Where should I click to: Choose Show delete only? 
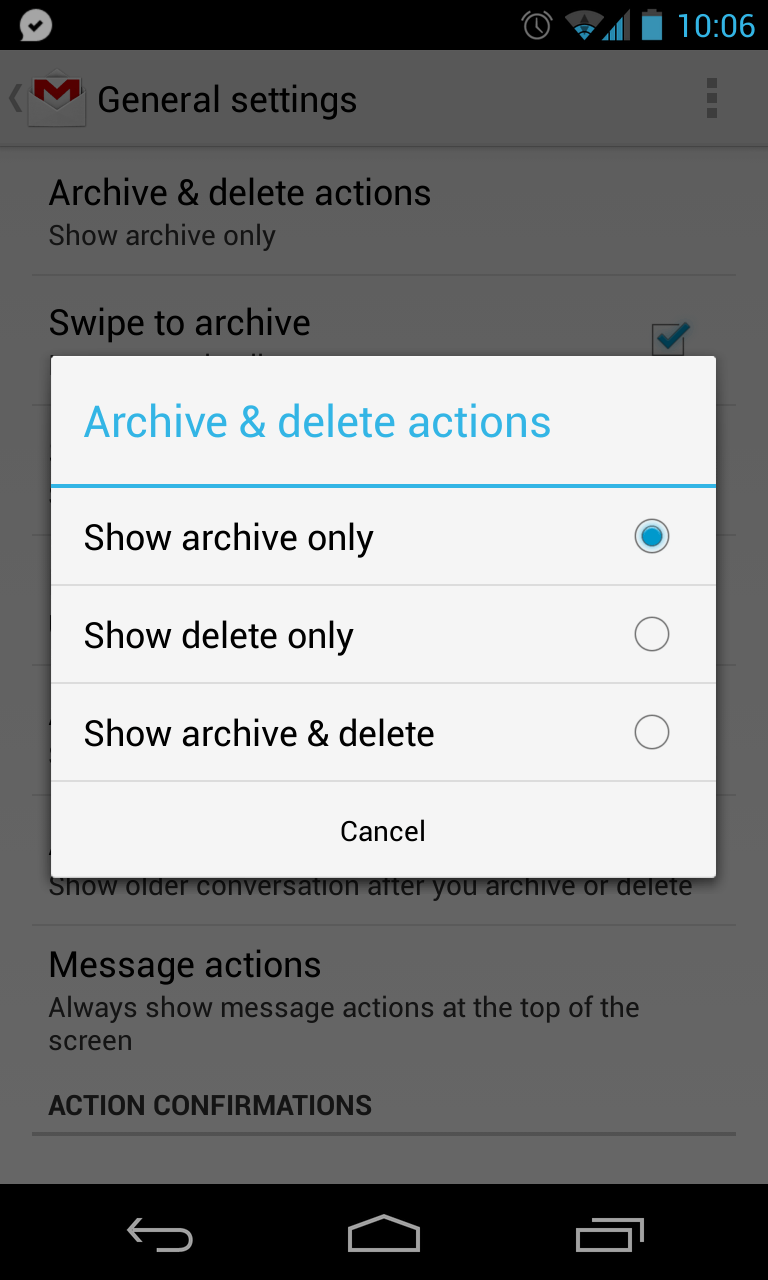pyautogui.click(x=383, y=635)
